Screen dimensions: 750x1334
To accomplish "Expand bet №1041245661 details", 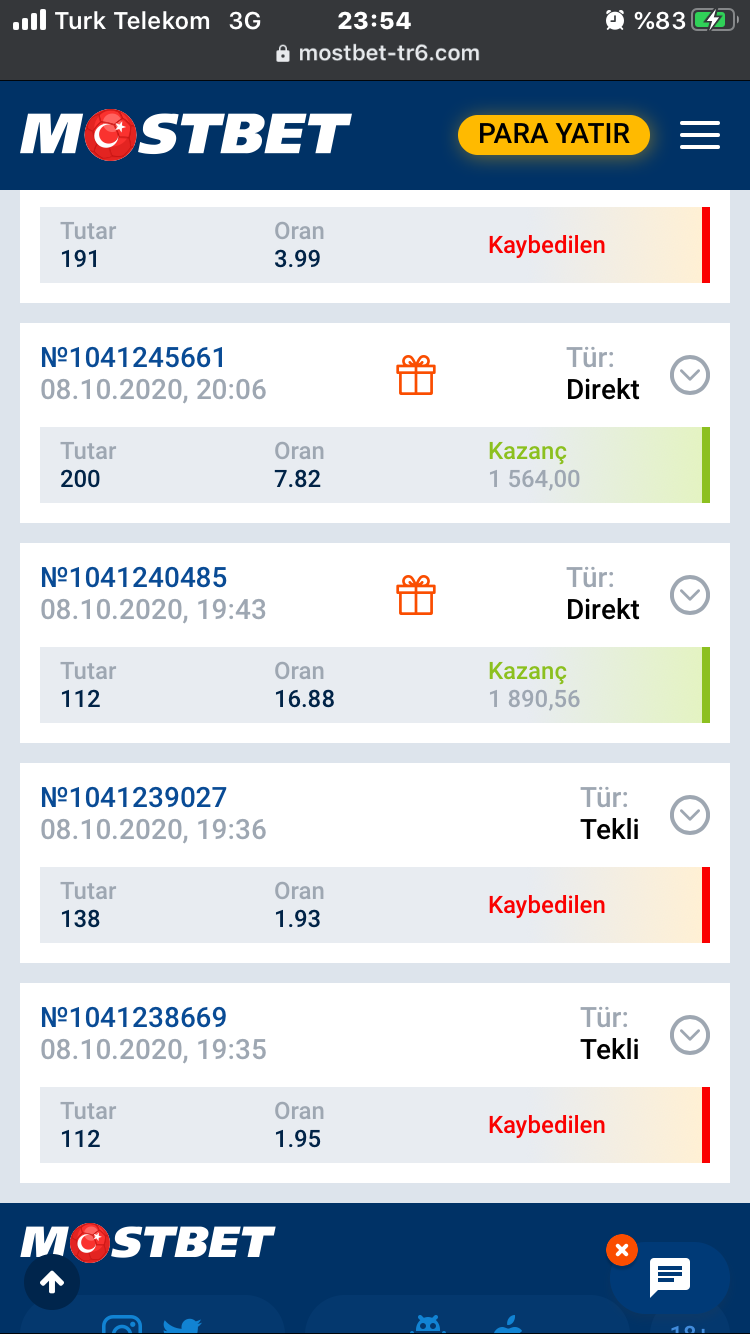I will tap(689, 375).
